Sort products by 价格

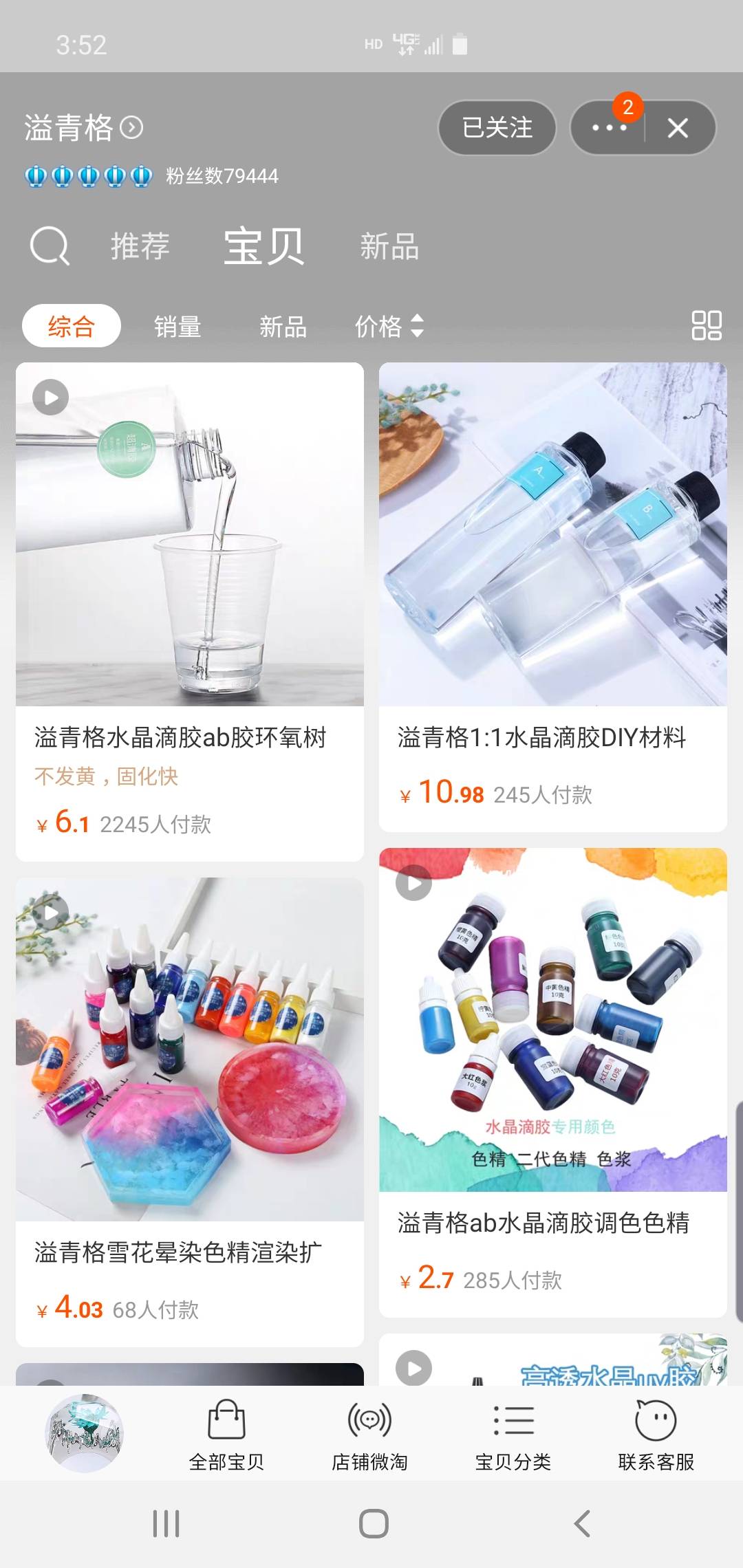(x=389, y=326)
